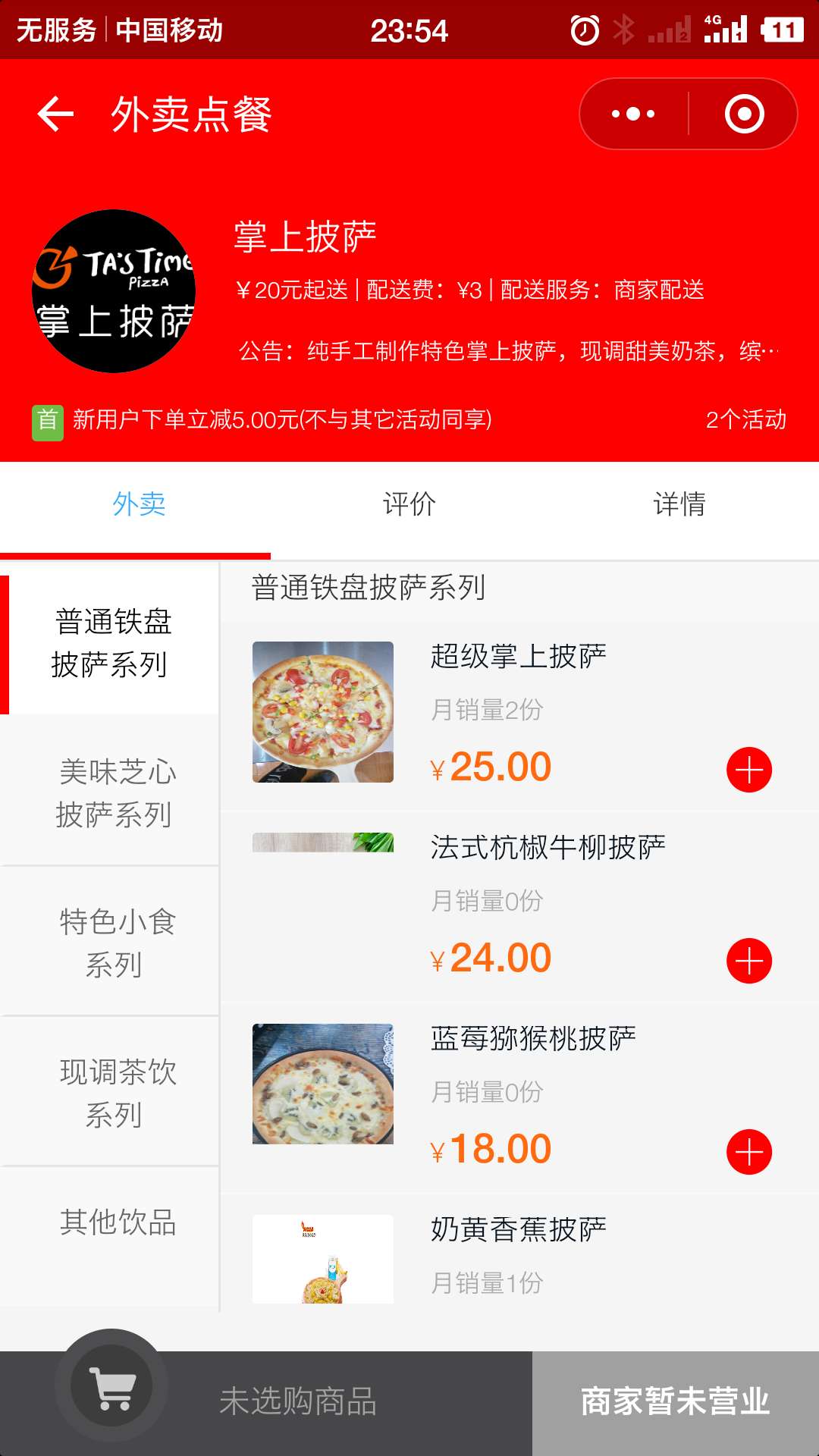Image resolution: width=819 pixels, height=1456 pixels.
Task: View 蓝莓猕猴桃披萨 product photo
Action: [323, 1084]
